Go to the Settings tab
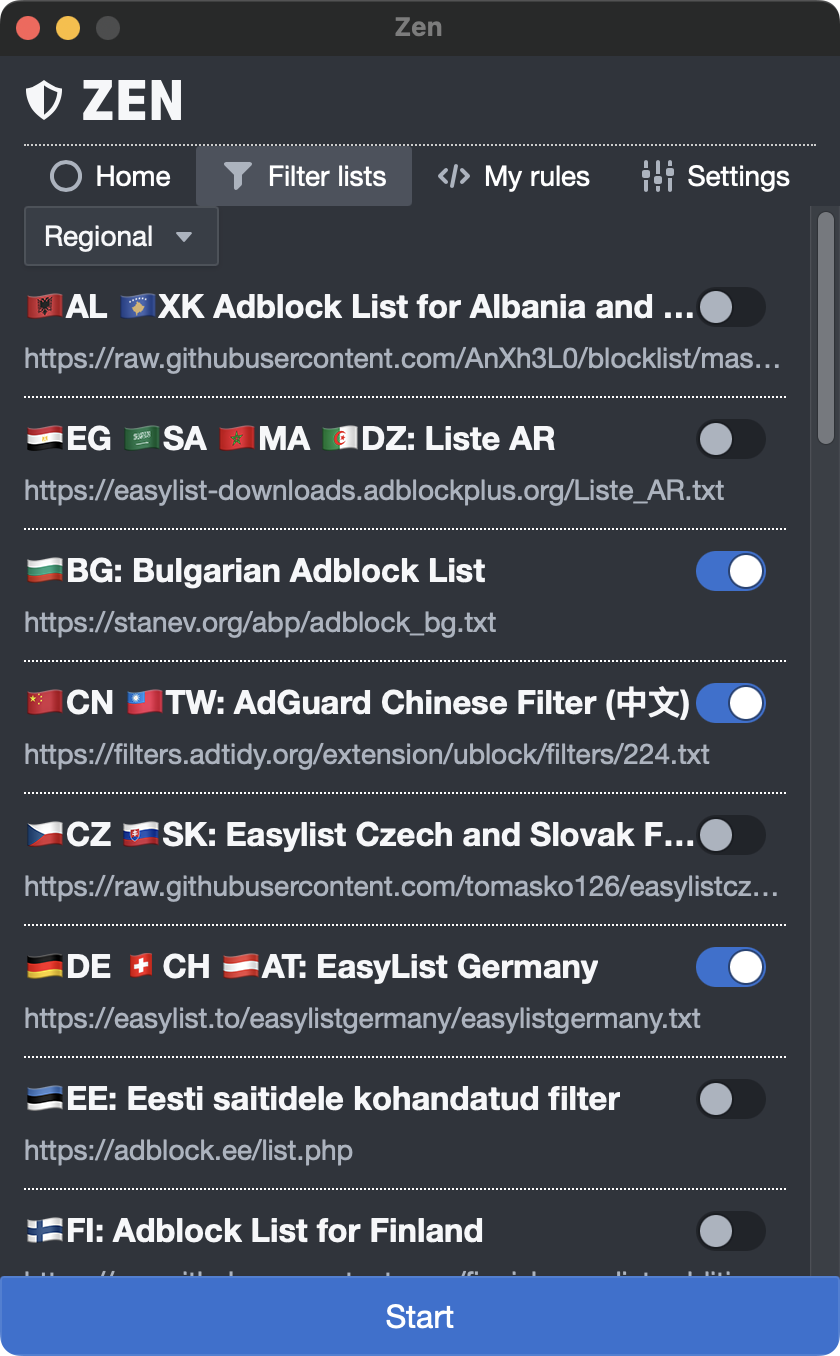840x1356 pixels. pyautogui.click(x=715, y=177)
